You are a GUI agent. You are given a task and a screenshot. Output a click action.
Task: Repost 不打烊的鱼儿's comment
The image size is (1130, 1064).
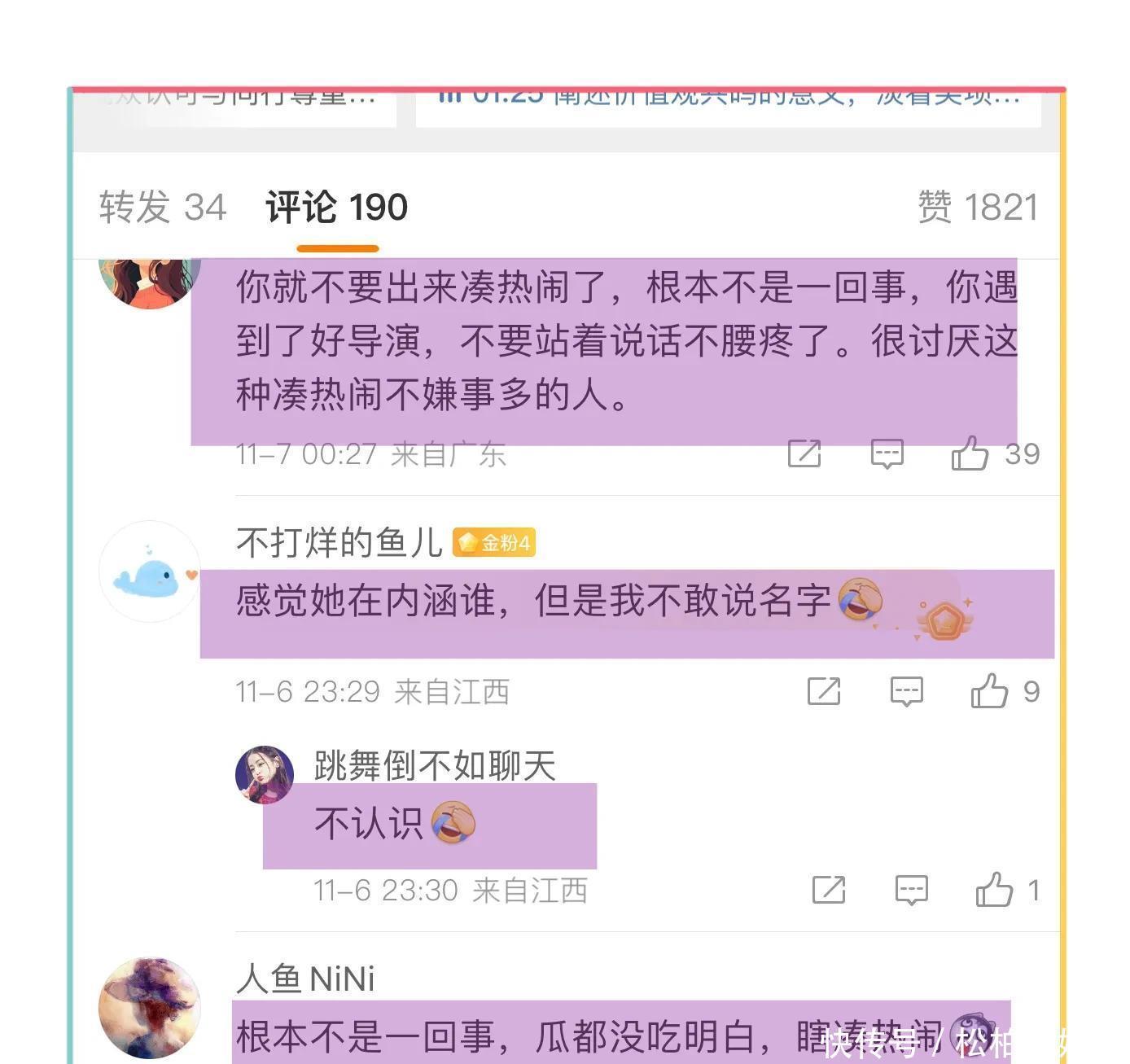(823, 691)
